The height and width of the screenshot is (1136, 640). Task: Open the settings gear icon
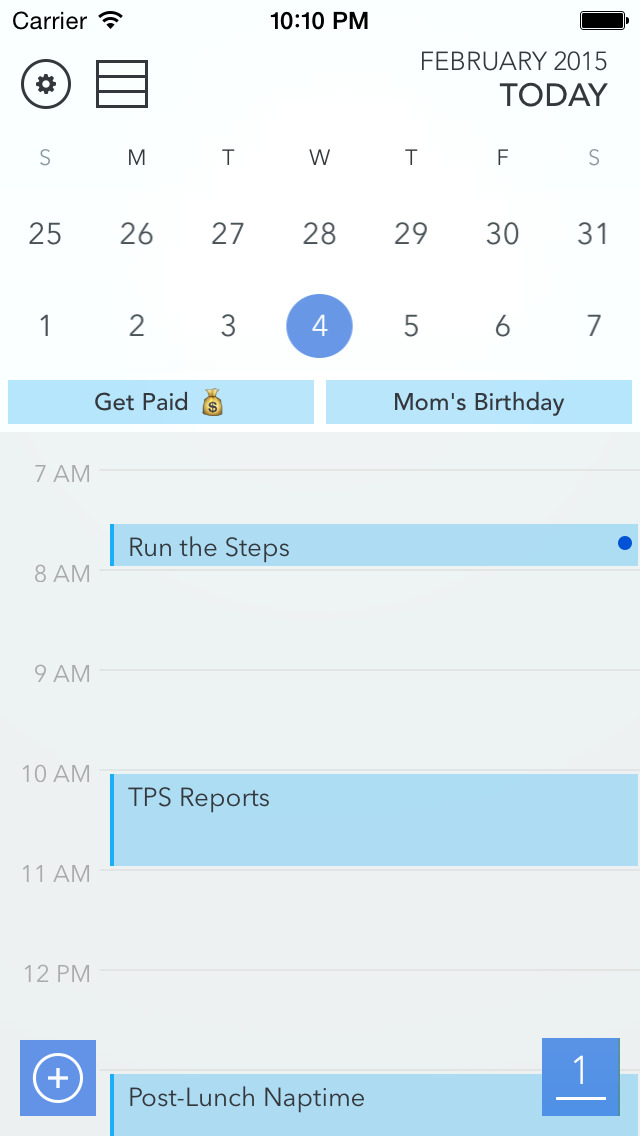pyautogui.click(x=46, y=85)
